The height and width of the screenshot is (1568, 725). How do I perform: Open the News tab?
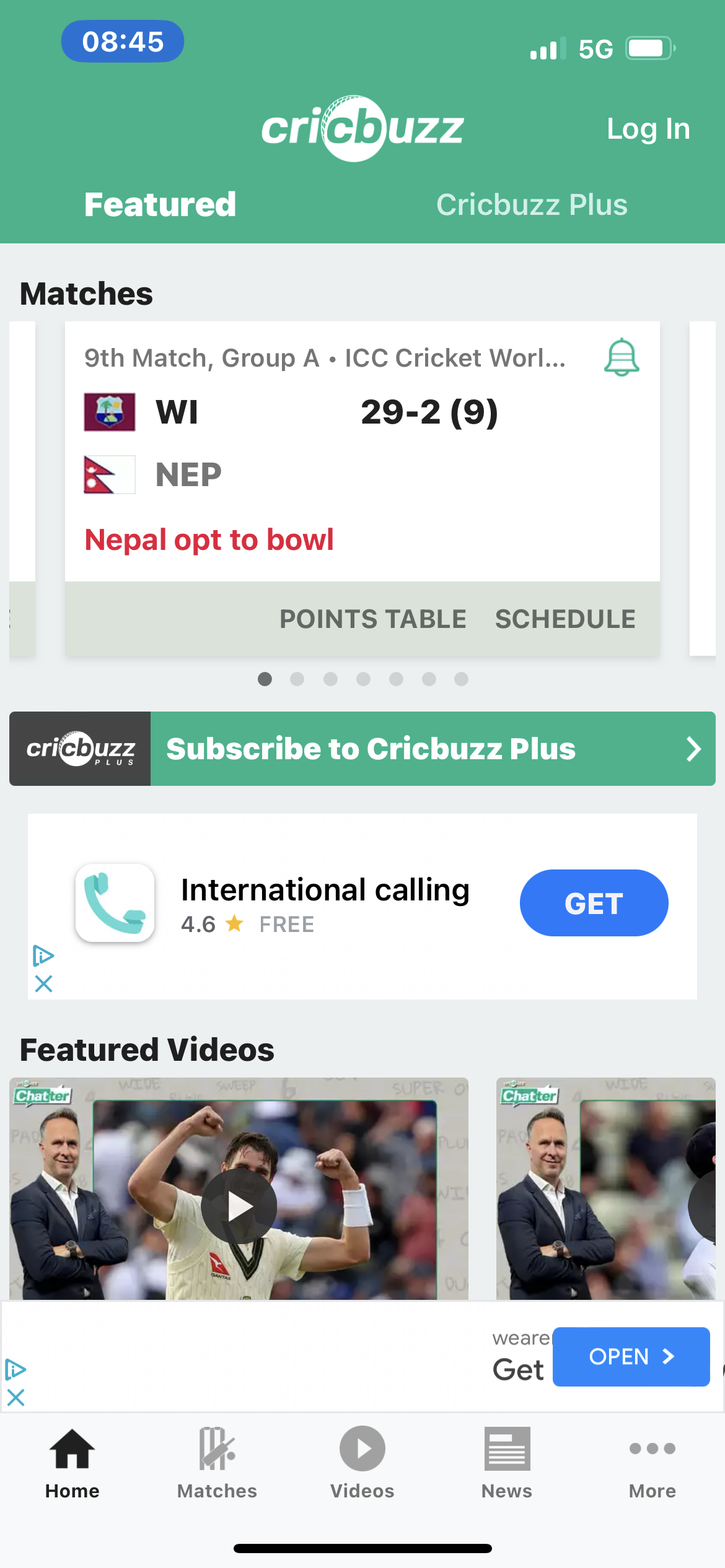(x=507, y=1462)
